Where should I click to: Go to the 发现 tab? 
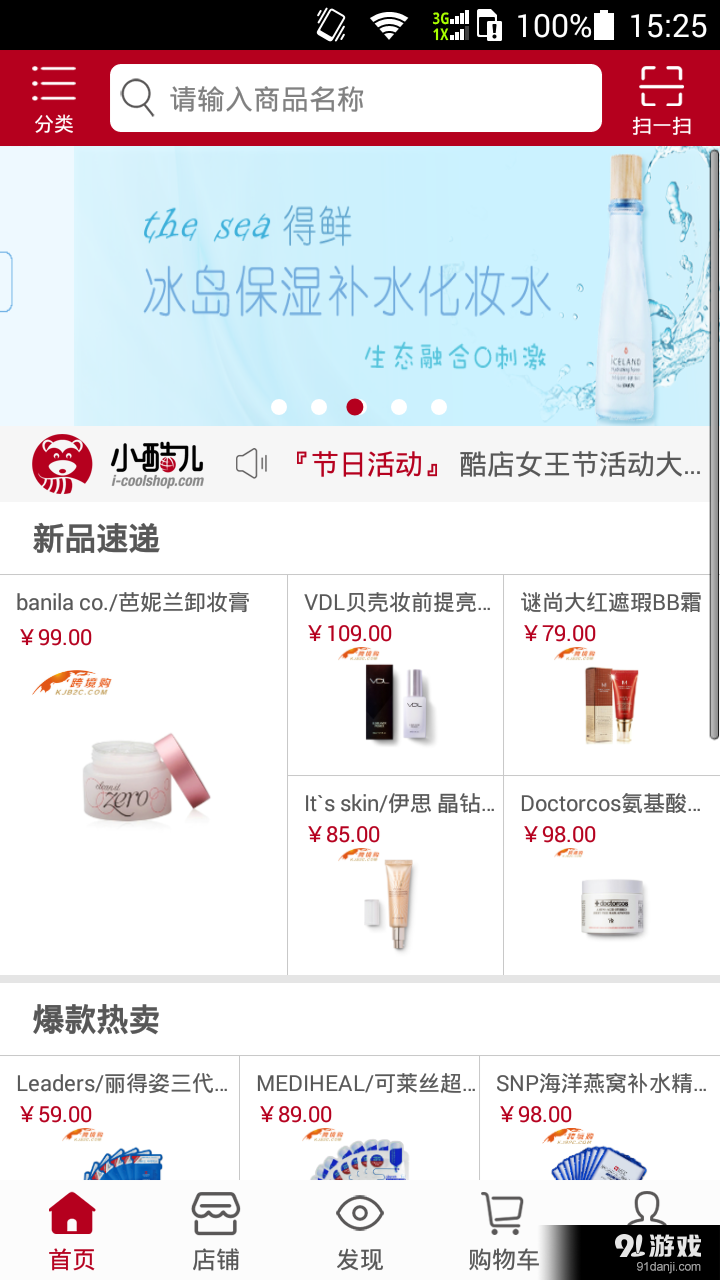point(360,1230)
